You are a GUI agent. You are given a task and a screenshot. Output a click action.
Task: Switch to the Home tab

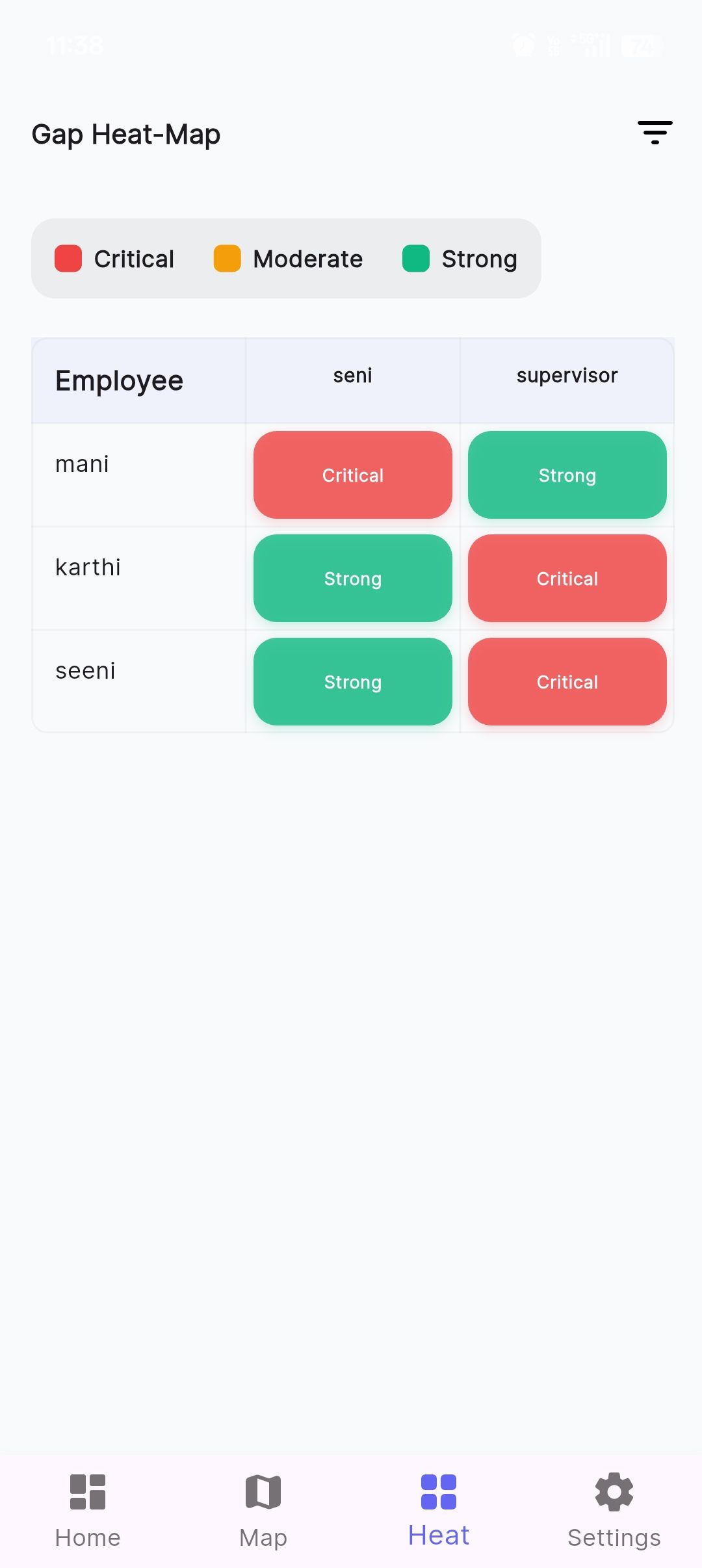[88, 1511]
